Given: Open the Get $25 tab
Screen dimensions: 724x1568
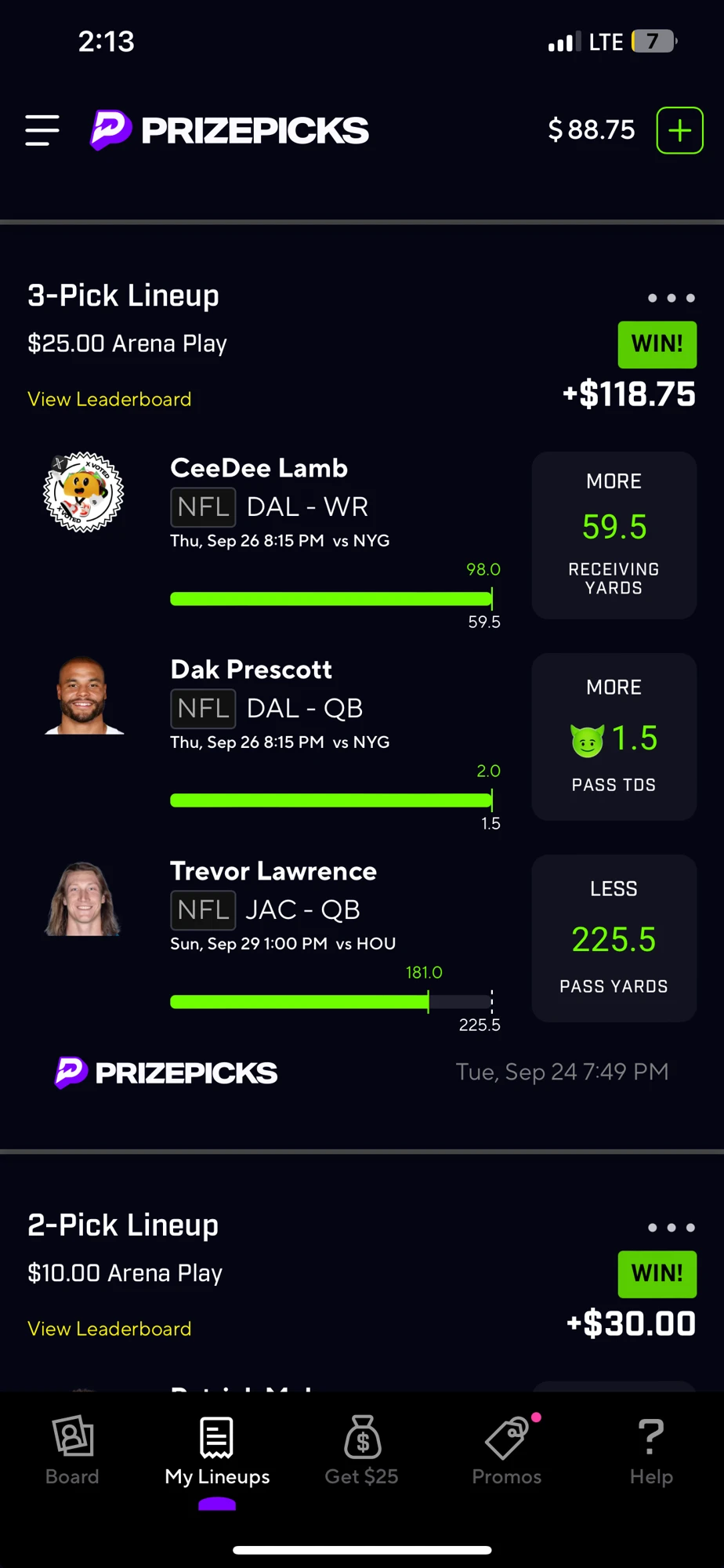Looking at the screenshot, I should 362,1451.
